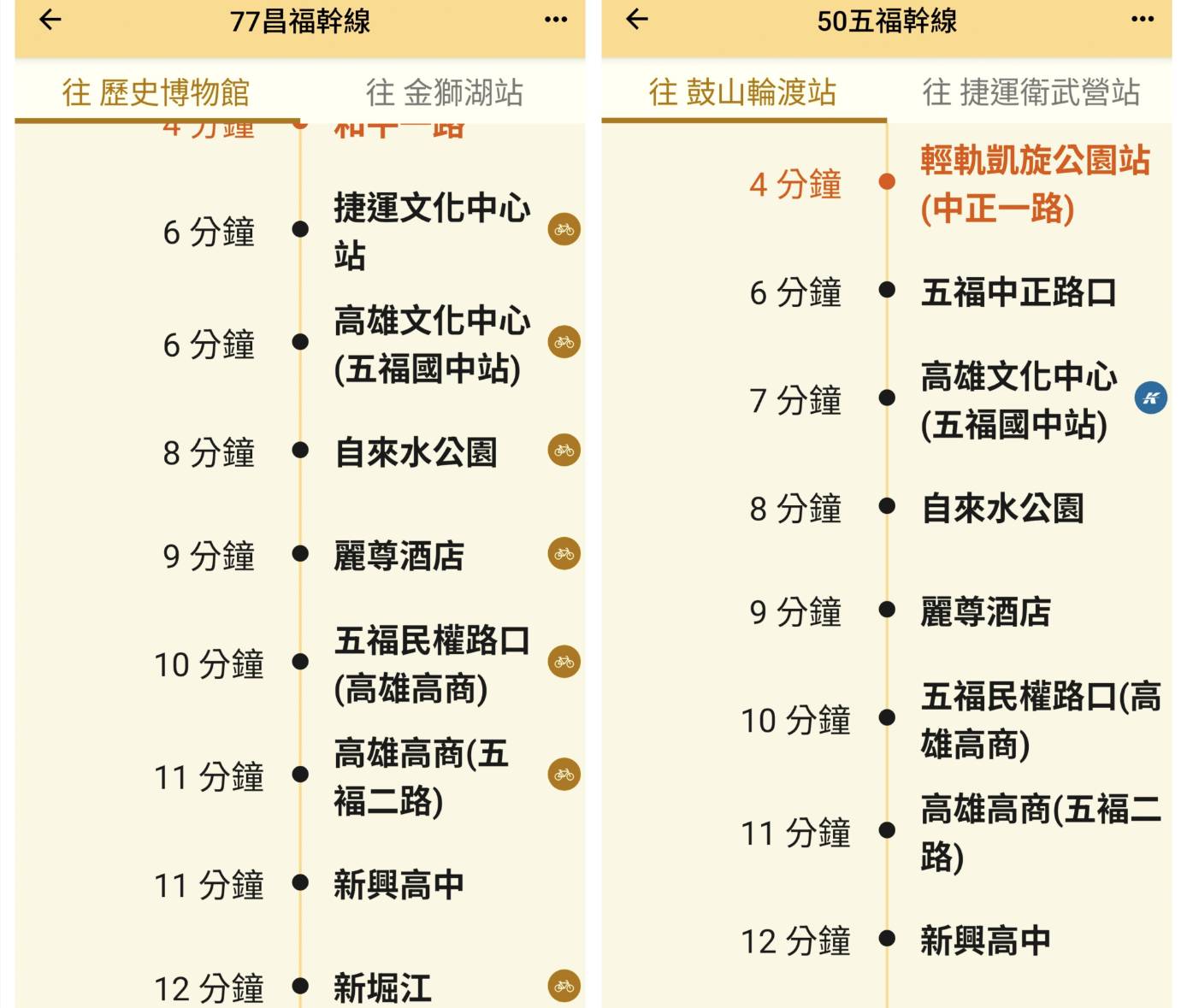Open the 五福中正路口 stop on route 50
The image size is (1187, 1008).
[x=1018, y=292]
